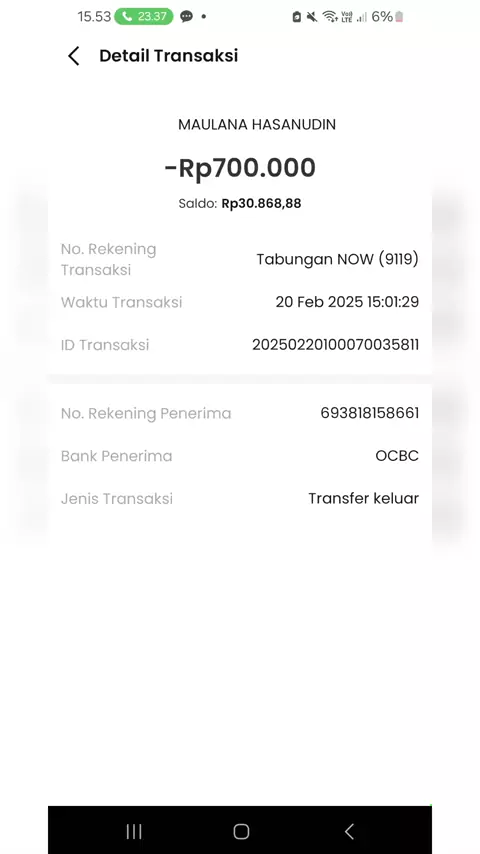Go back from Detail Transaksi
Image resolution: width=480 pixels, height=854 pixels.
[74, 56]
